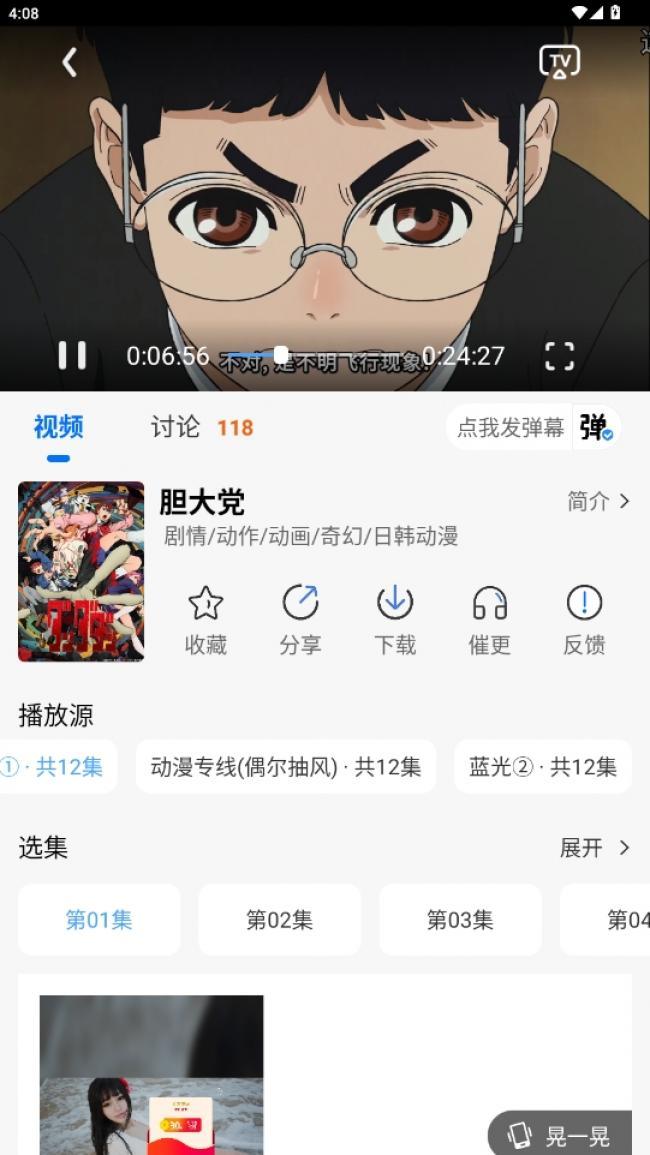
Task: Select the 蓝光② playback source
Action: (542, 767)
